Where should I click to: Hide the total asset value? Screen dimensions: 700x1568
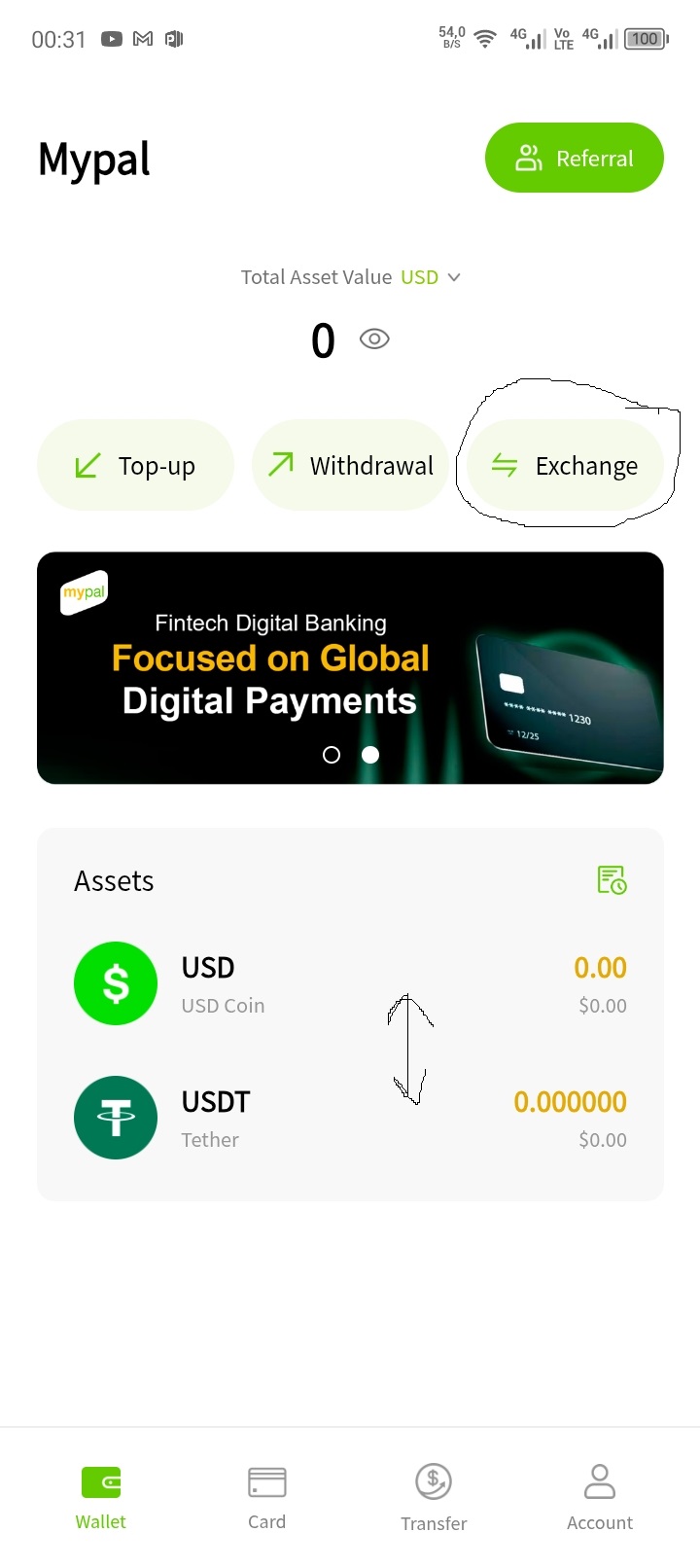[374, 339]
